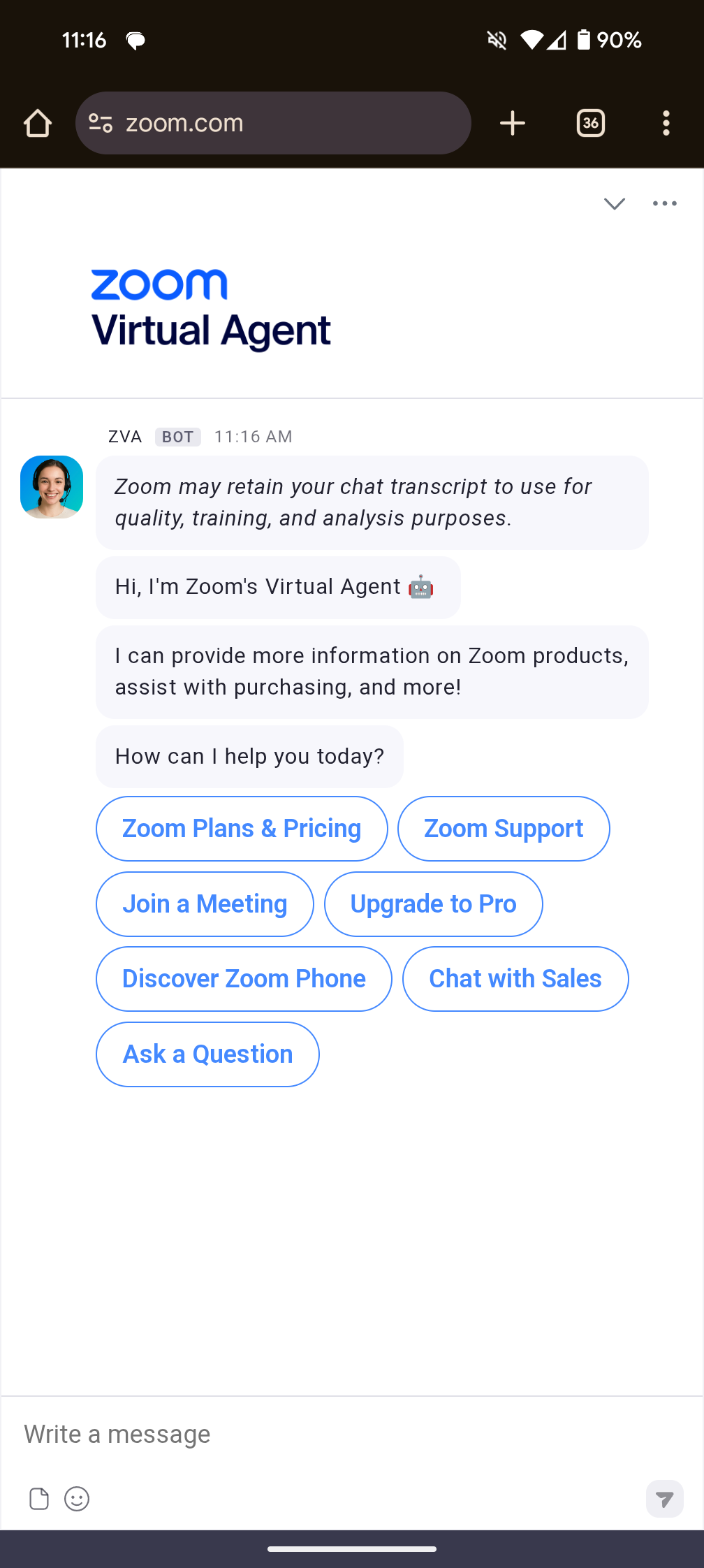Viewport: 704px width, 1568px height.
Task: Choose Zoom Support option
Action: tap(503, 828)
